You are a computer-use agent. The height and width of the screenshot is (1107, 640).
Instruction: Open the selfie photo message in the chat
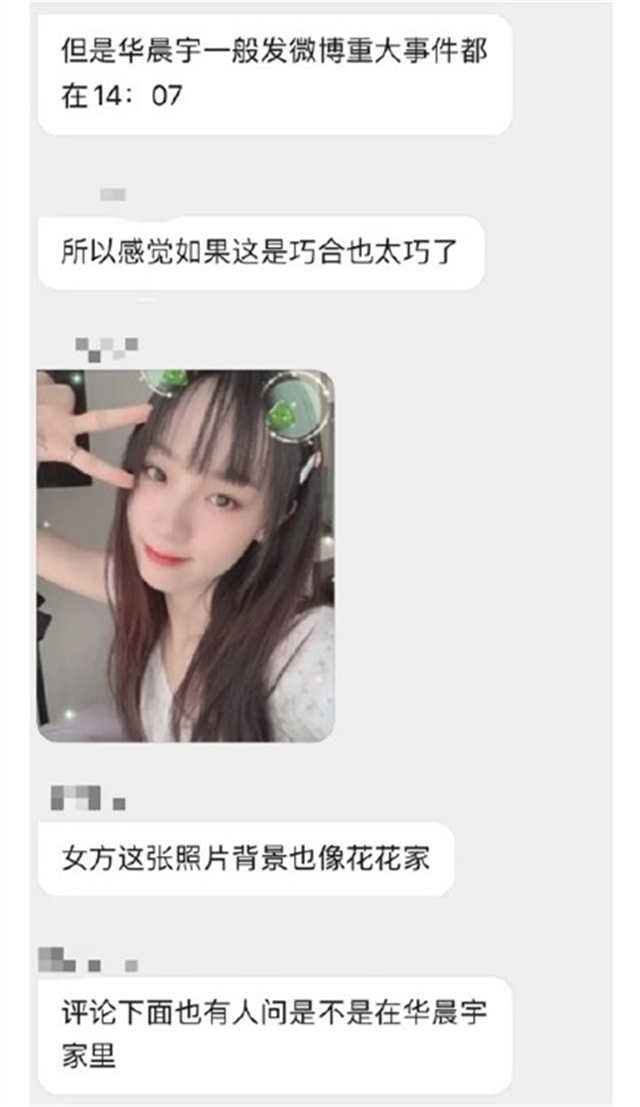[x=186, y=555]
